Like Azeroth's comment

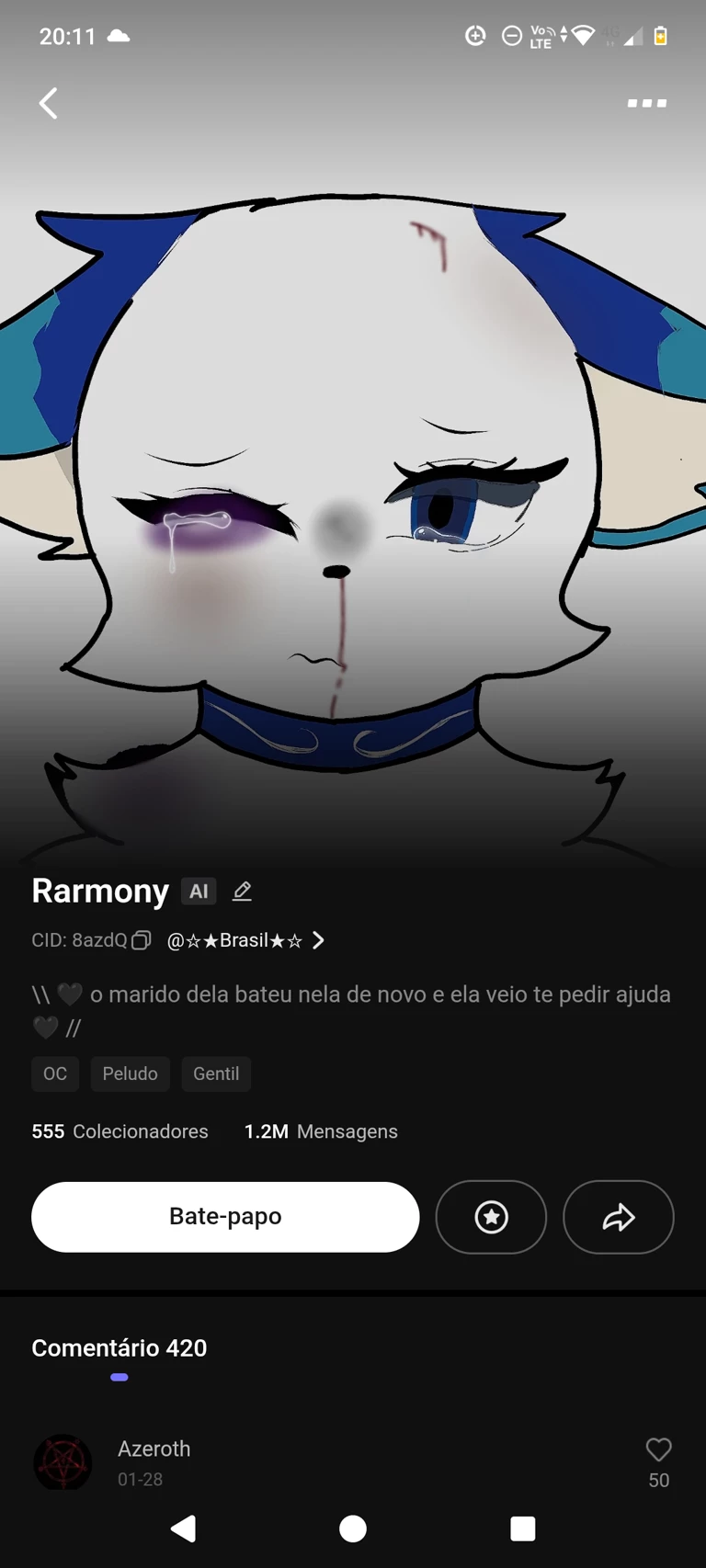point(658,1450)
